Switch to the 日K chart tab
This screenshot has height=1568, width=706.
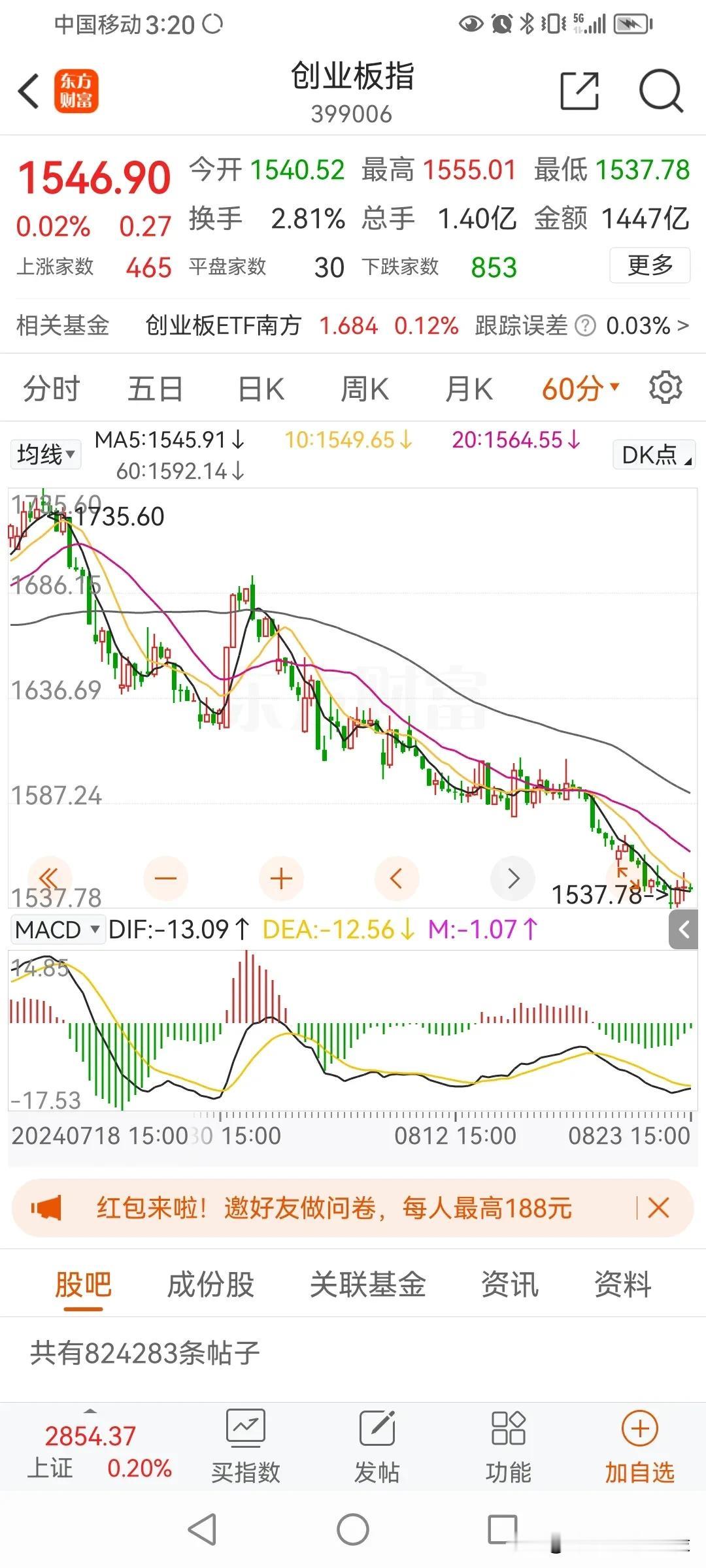[x=261, y=389]
